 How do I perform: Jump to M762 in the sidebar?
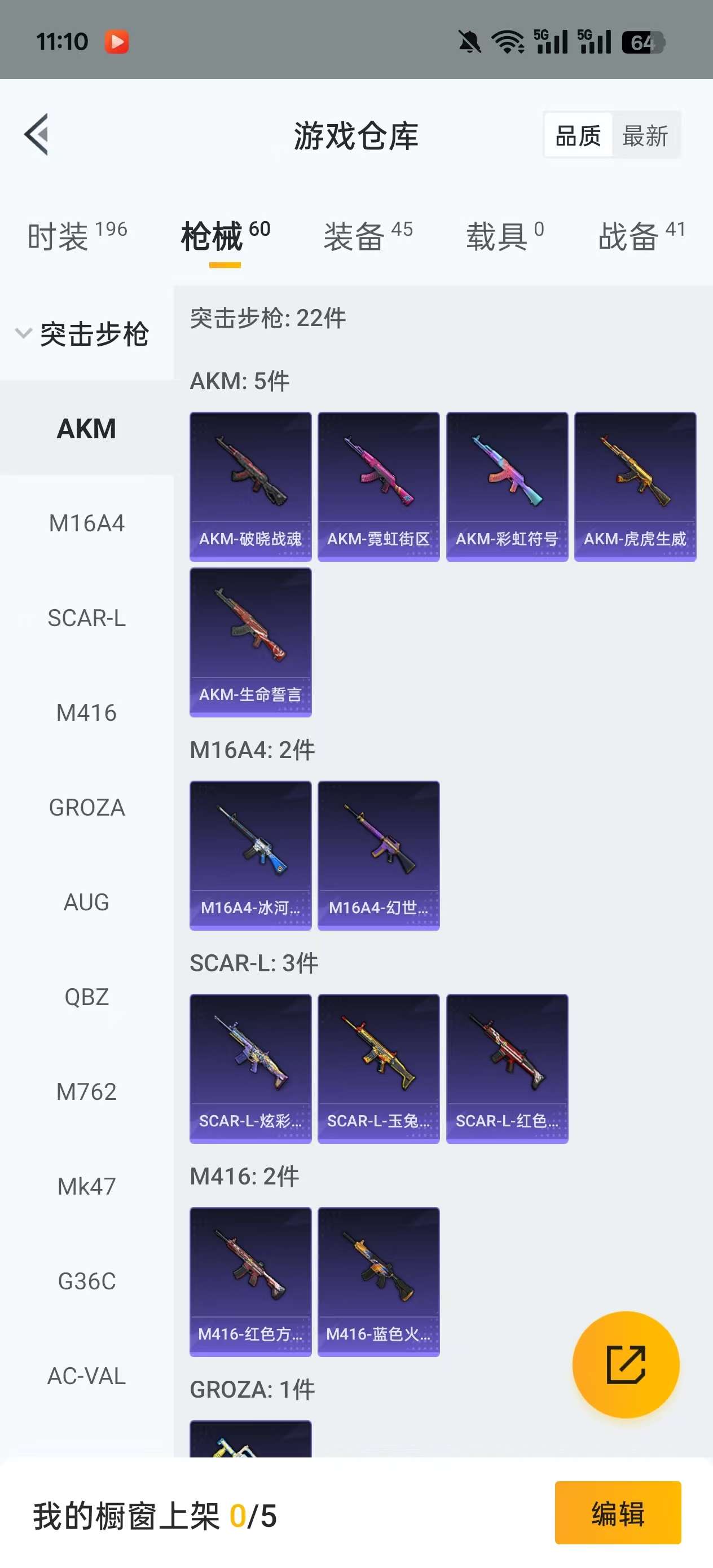[86, 1091]
